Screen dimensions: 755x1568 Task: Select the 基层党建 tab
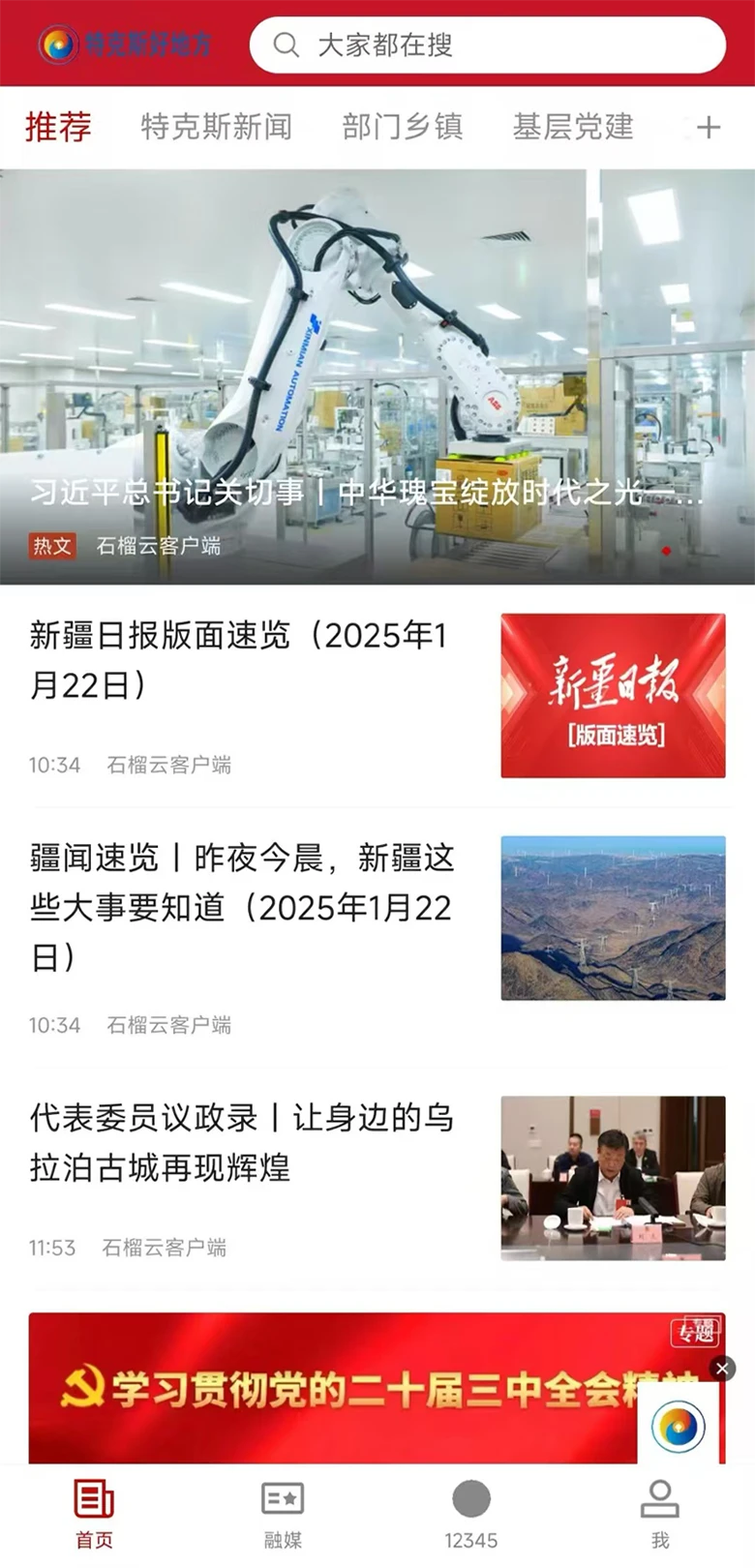[574, 127]
